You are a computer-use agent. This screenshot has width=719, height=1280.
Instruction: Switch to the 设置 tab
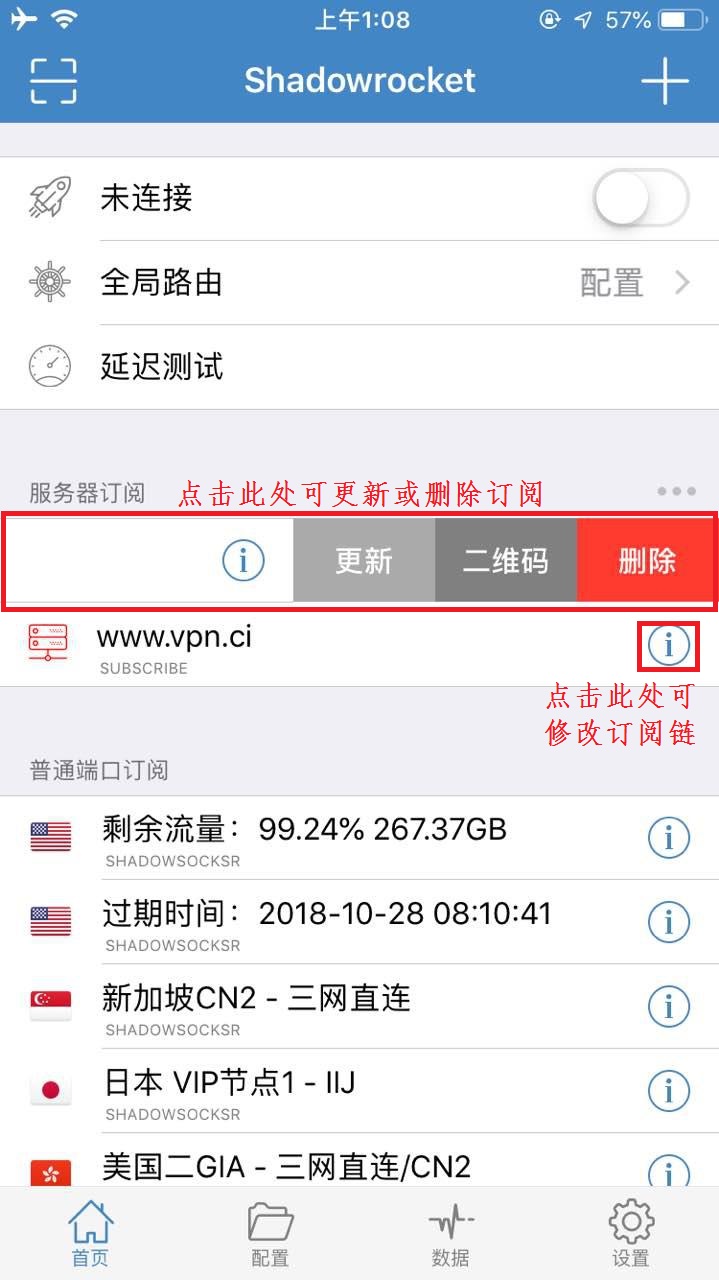pyautogui.click(x=630, y=1234)
